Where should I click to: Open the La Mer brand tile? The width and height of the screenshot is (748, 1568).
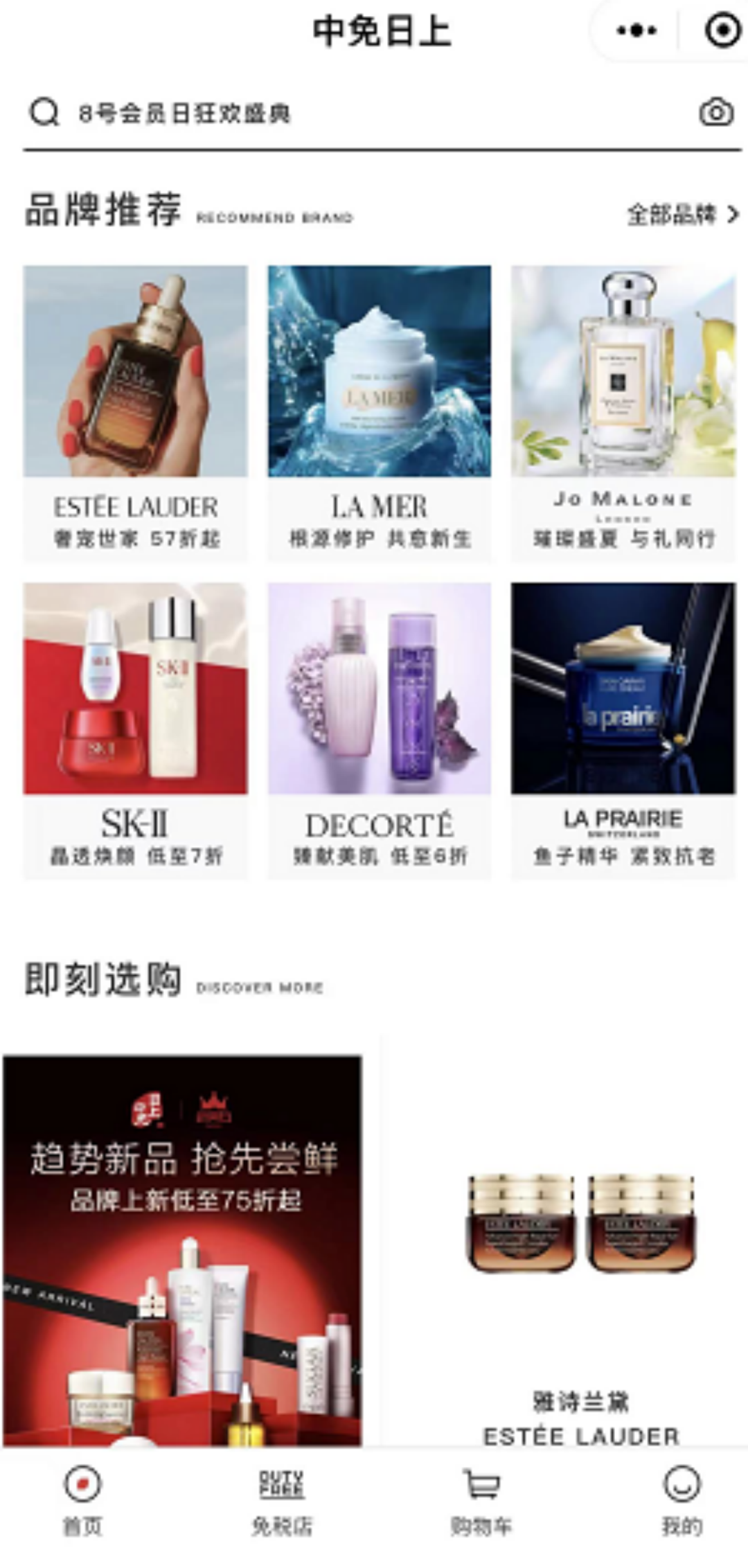tap(380, 412)
